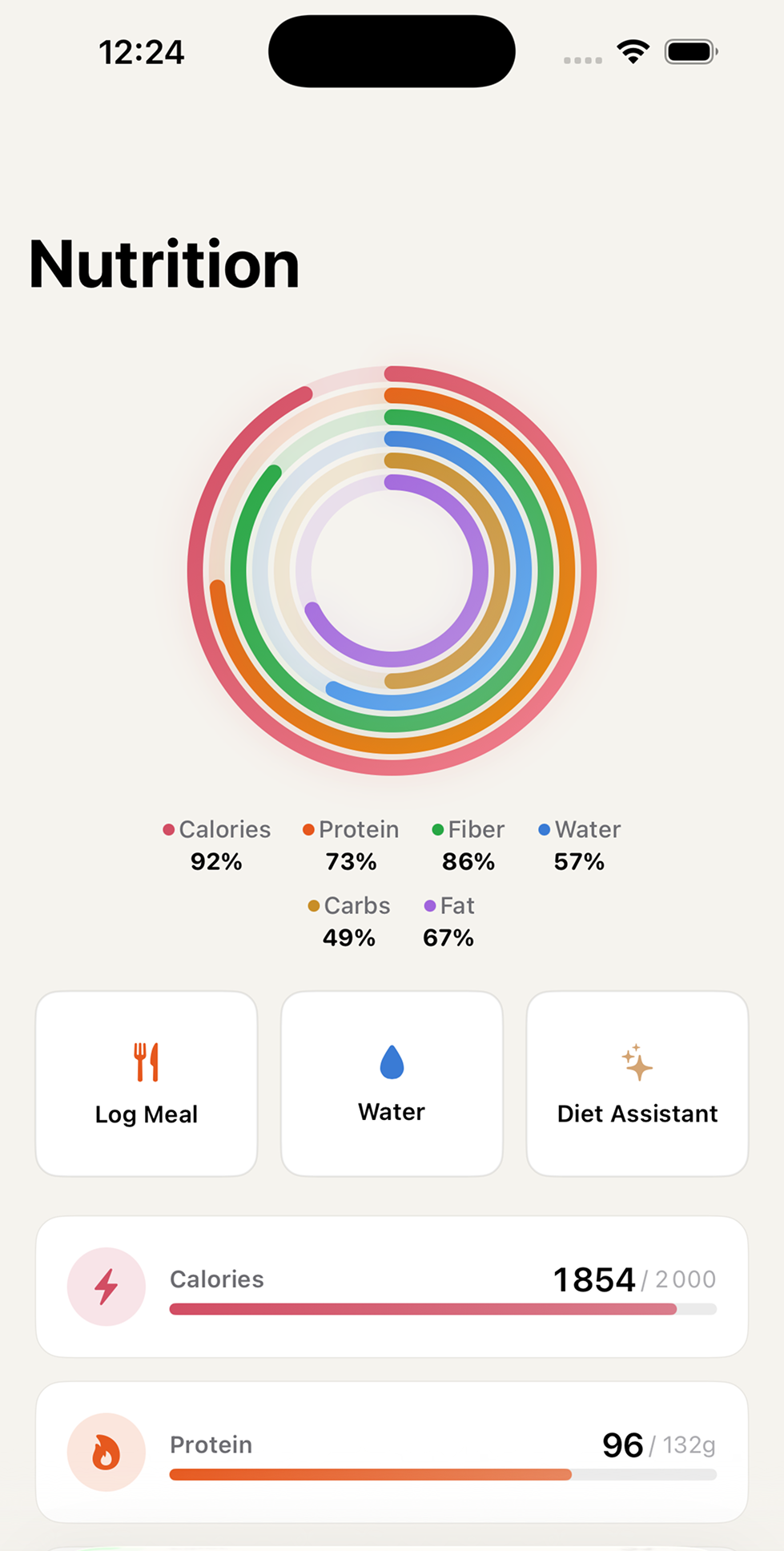Viewport: 784px width, 1551px height.
Task: Open the Log Meal card
Action: pyautogui.click(x=147, y=1082)
